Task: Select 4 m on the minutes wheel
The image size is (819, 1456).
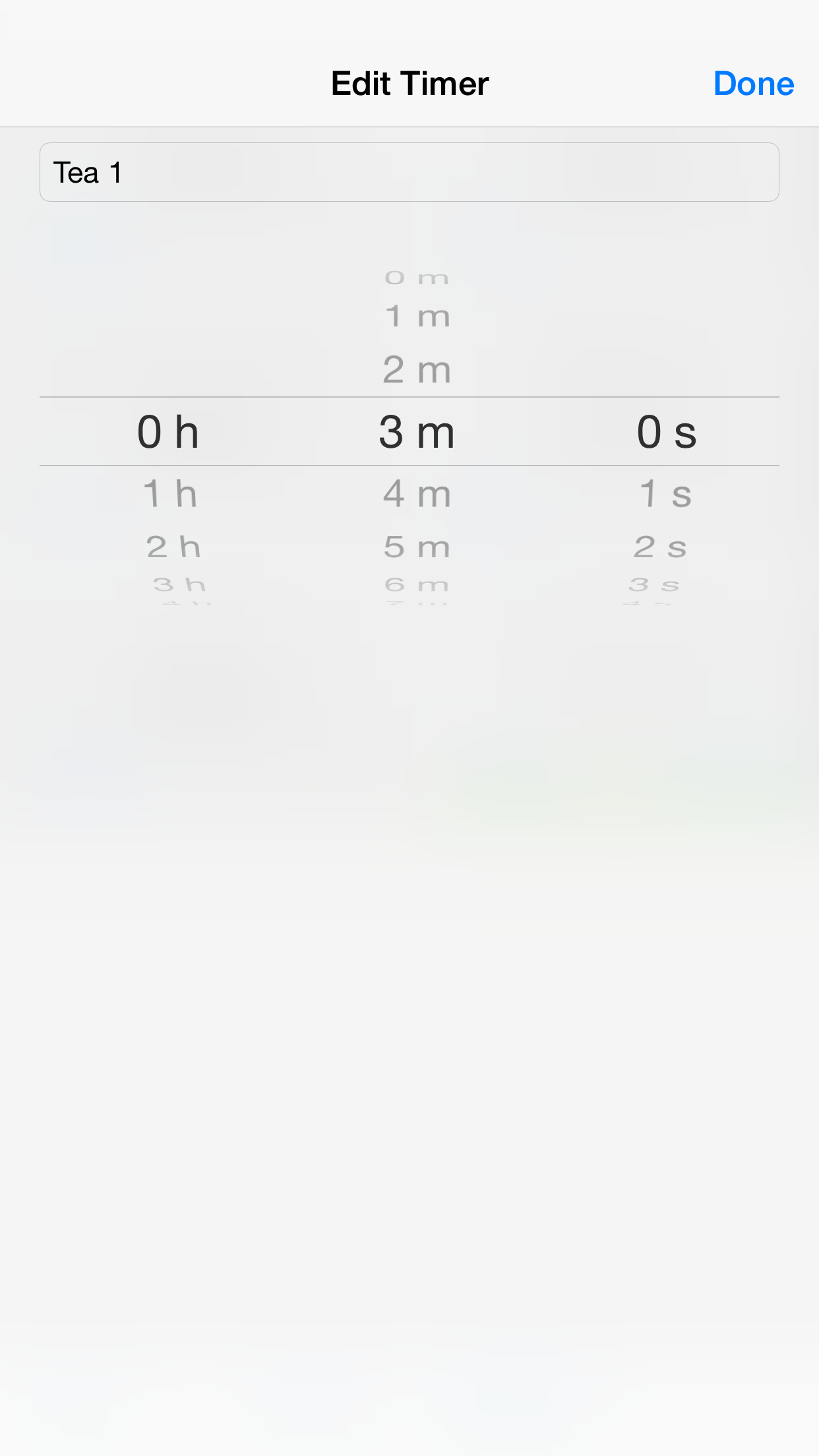Action: coord(415,492)
